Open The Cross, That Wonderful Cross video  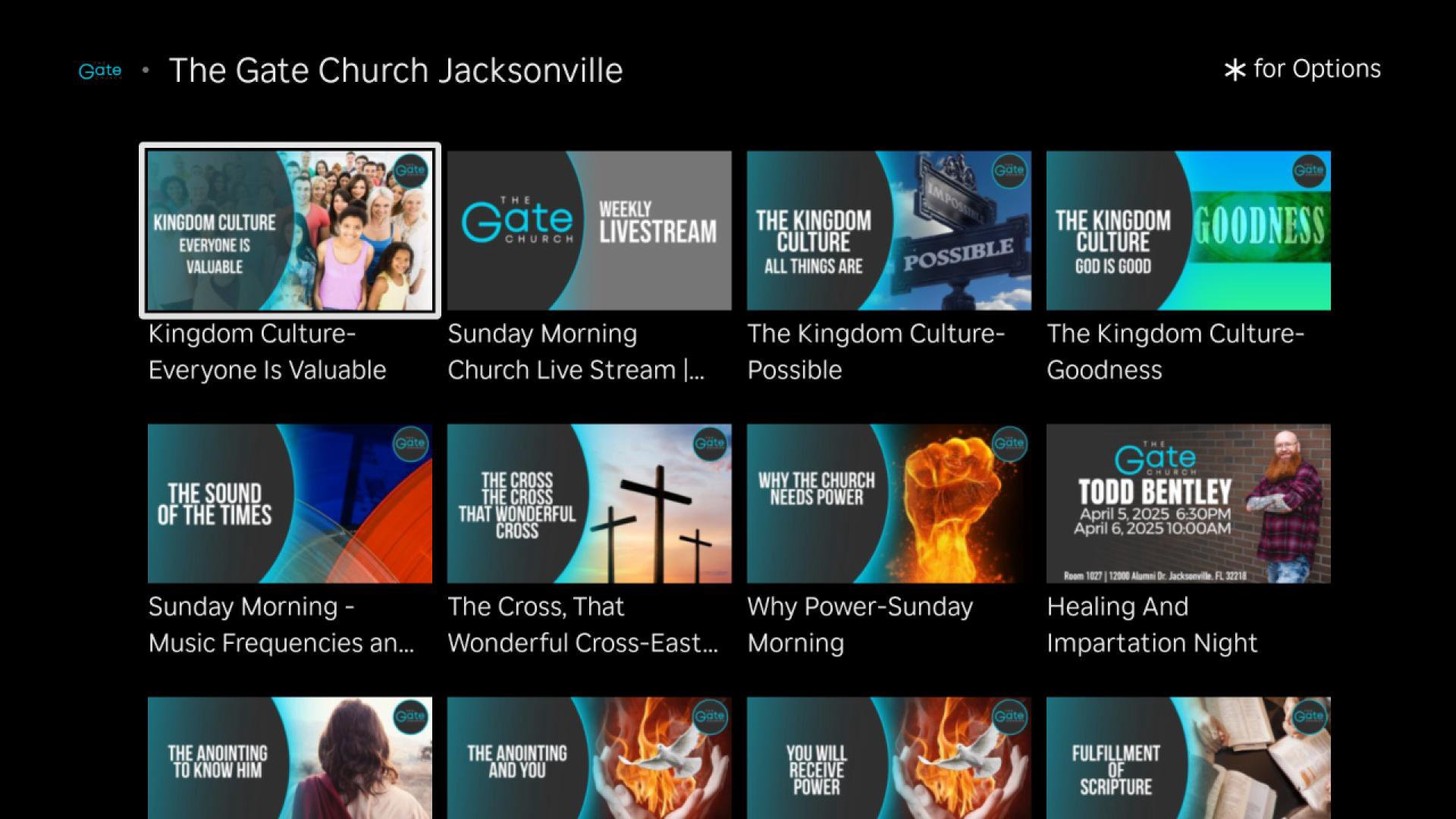click(x=589, y=504)
